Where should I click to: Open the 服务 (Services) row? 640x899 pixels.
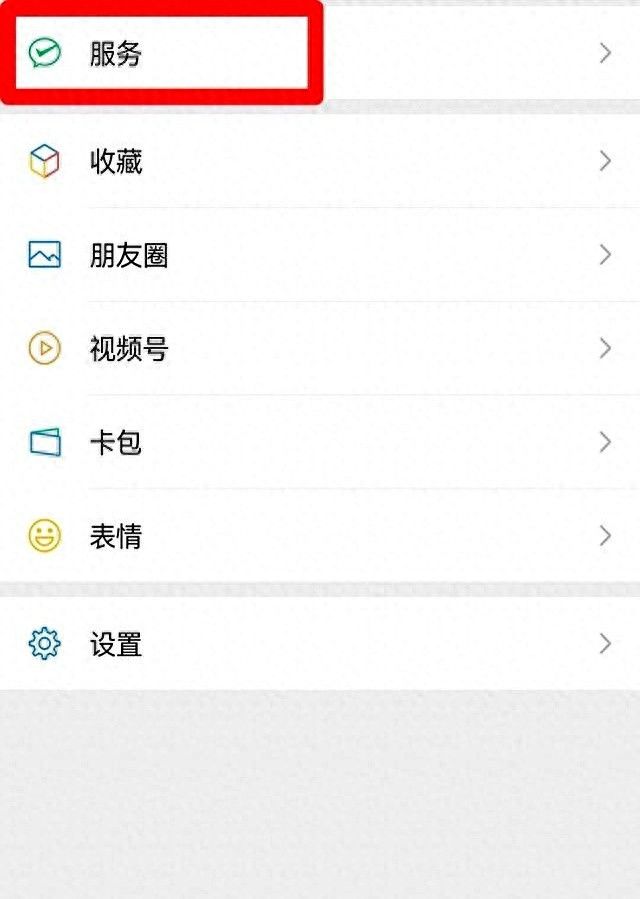pyautogui.click(x=115, y=53)
